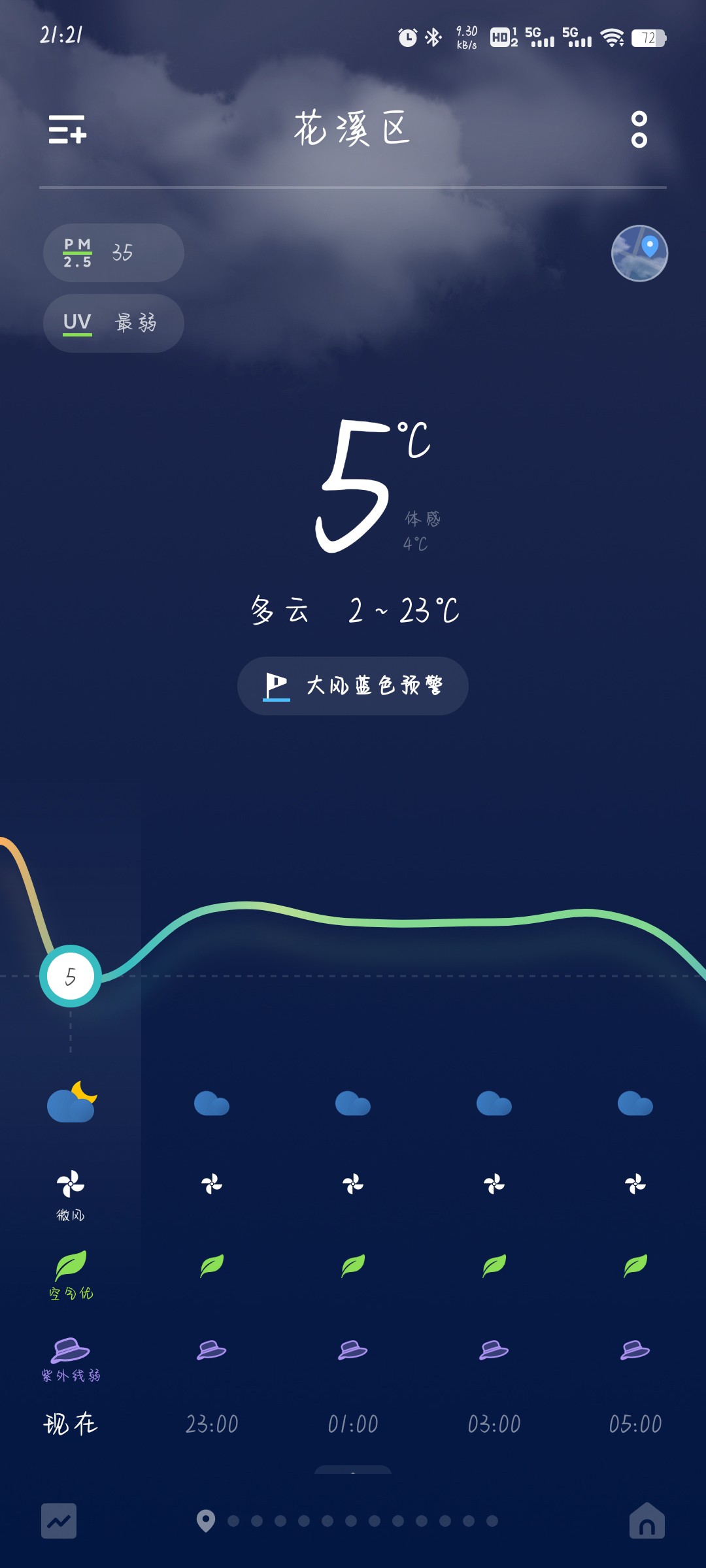Open the weather map location button
Viewport: 706px width, 1568px height.
click(x=639, y=253)
